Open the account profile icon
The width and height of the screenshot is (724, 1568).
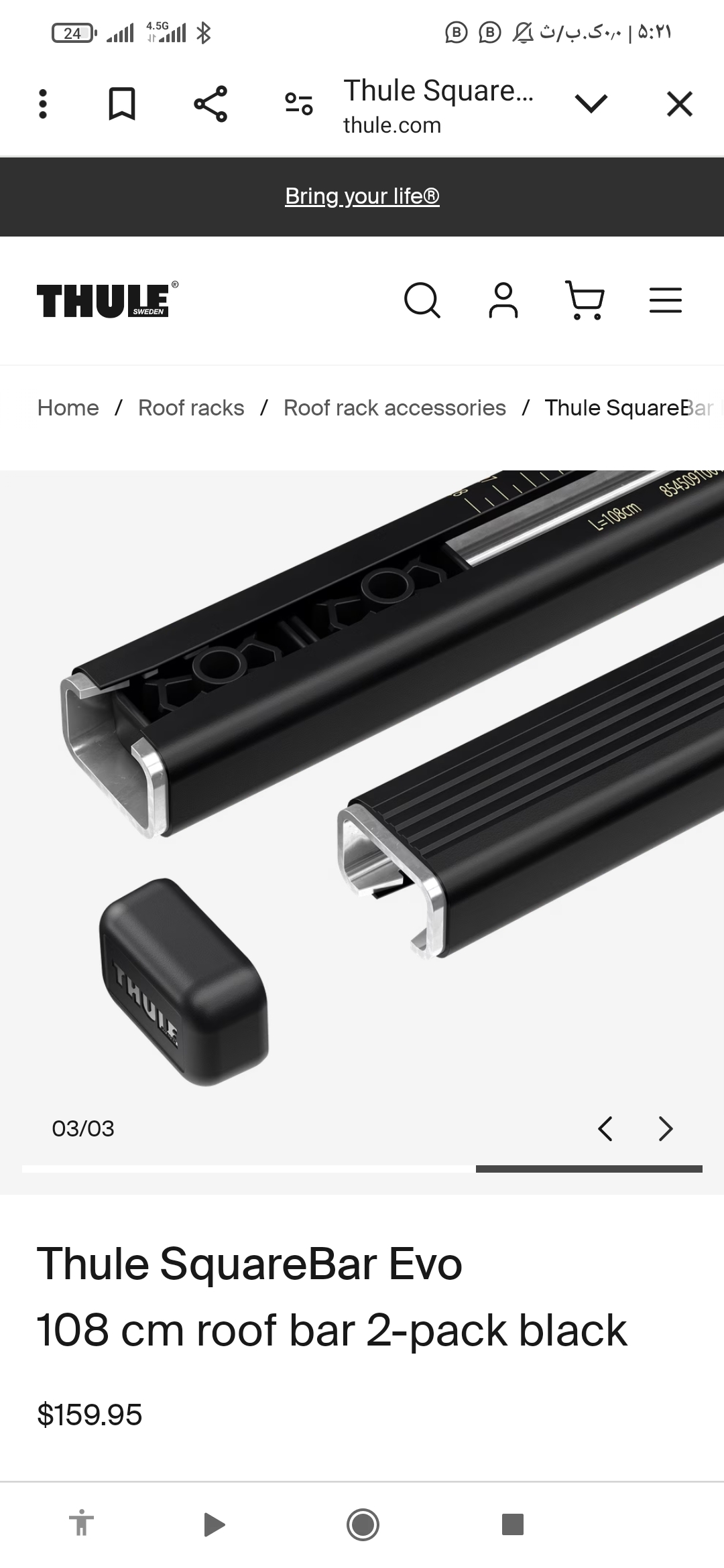[x=503, y=300]
